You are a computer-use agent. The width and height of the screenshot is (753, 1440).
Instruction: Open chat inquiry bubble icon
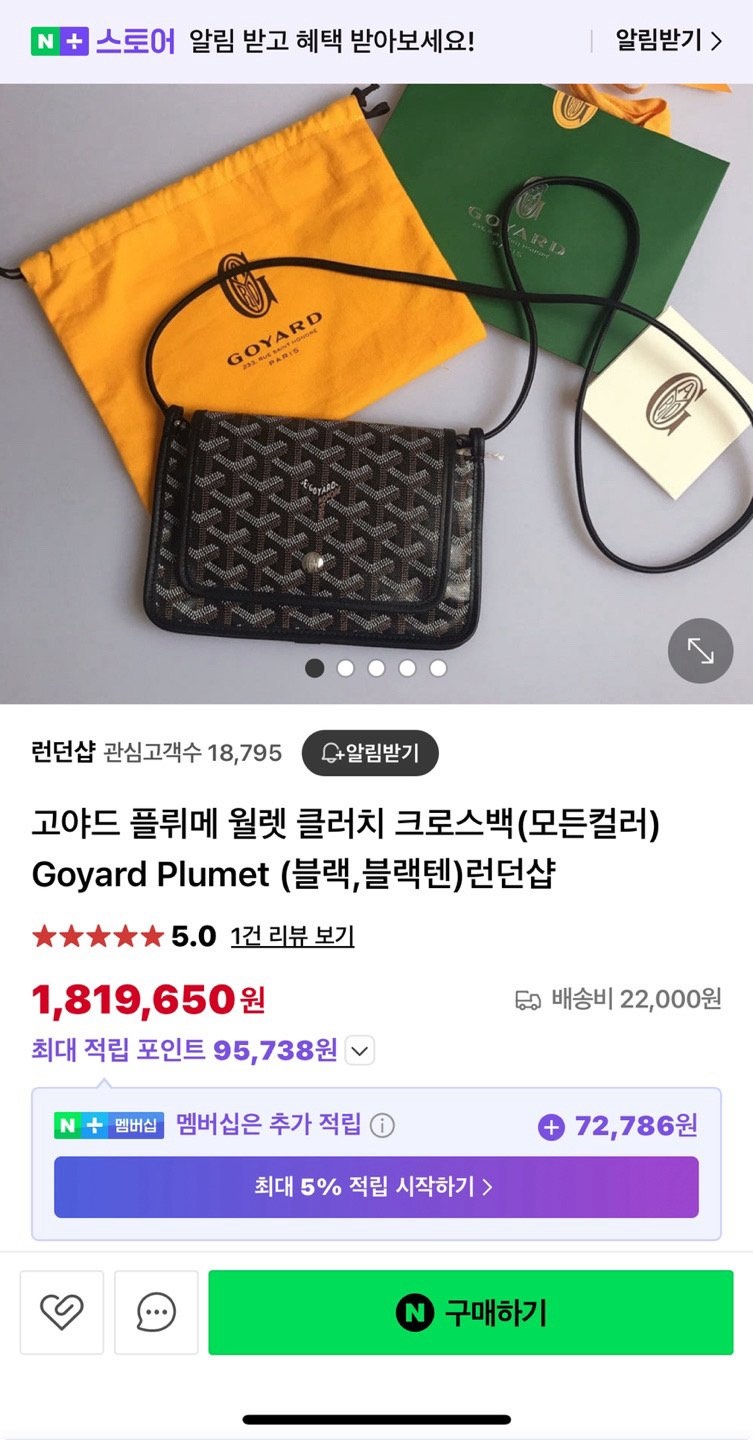coord(156,1312)
